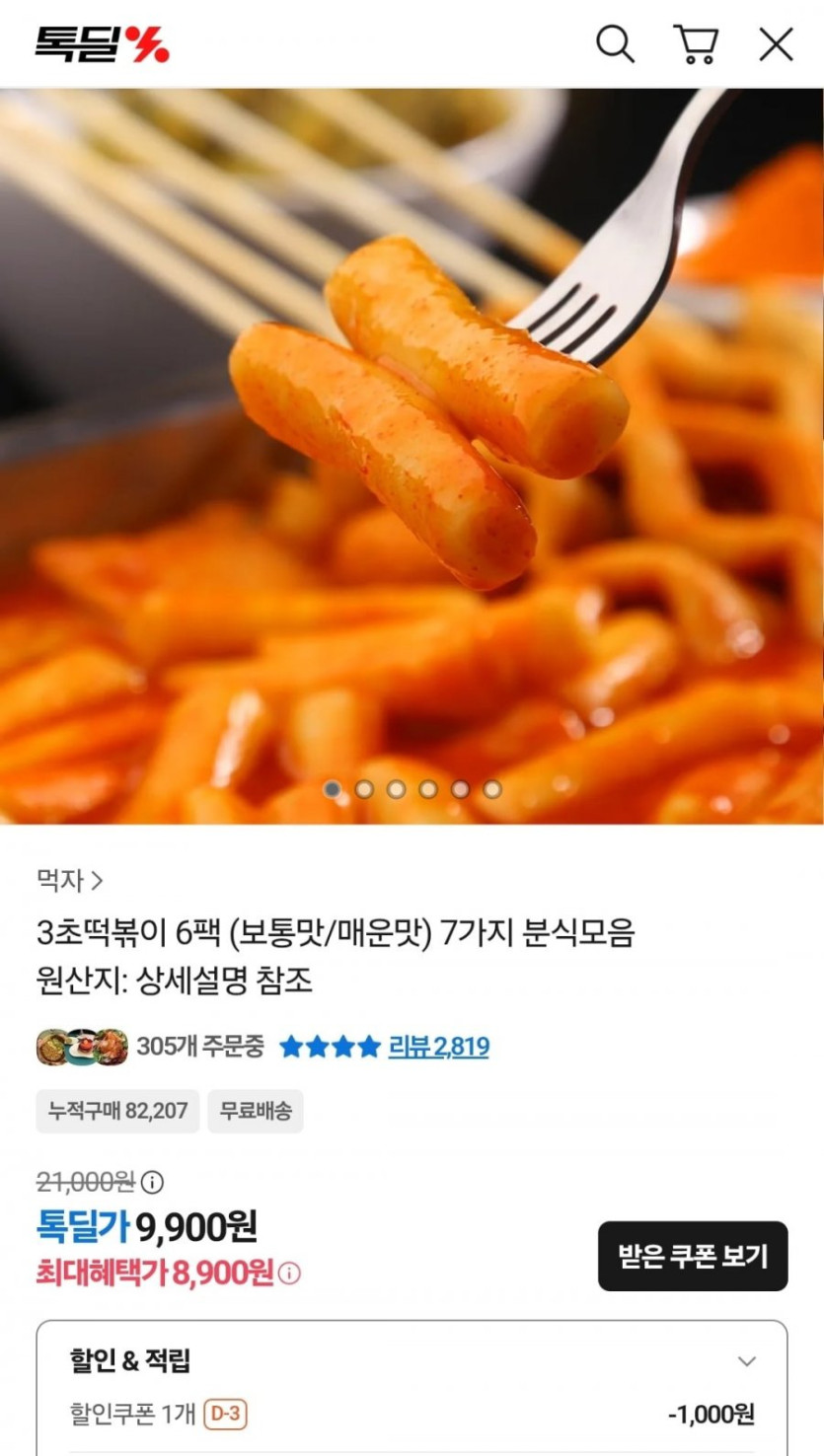This screenshot has height=1456, width=824.
Task: Click the 누적구매 82,207 counter badge
Action: click(x=116, y=1111)
